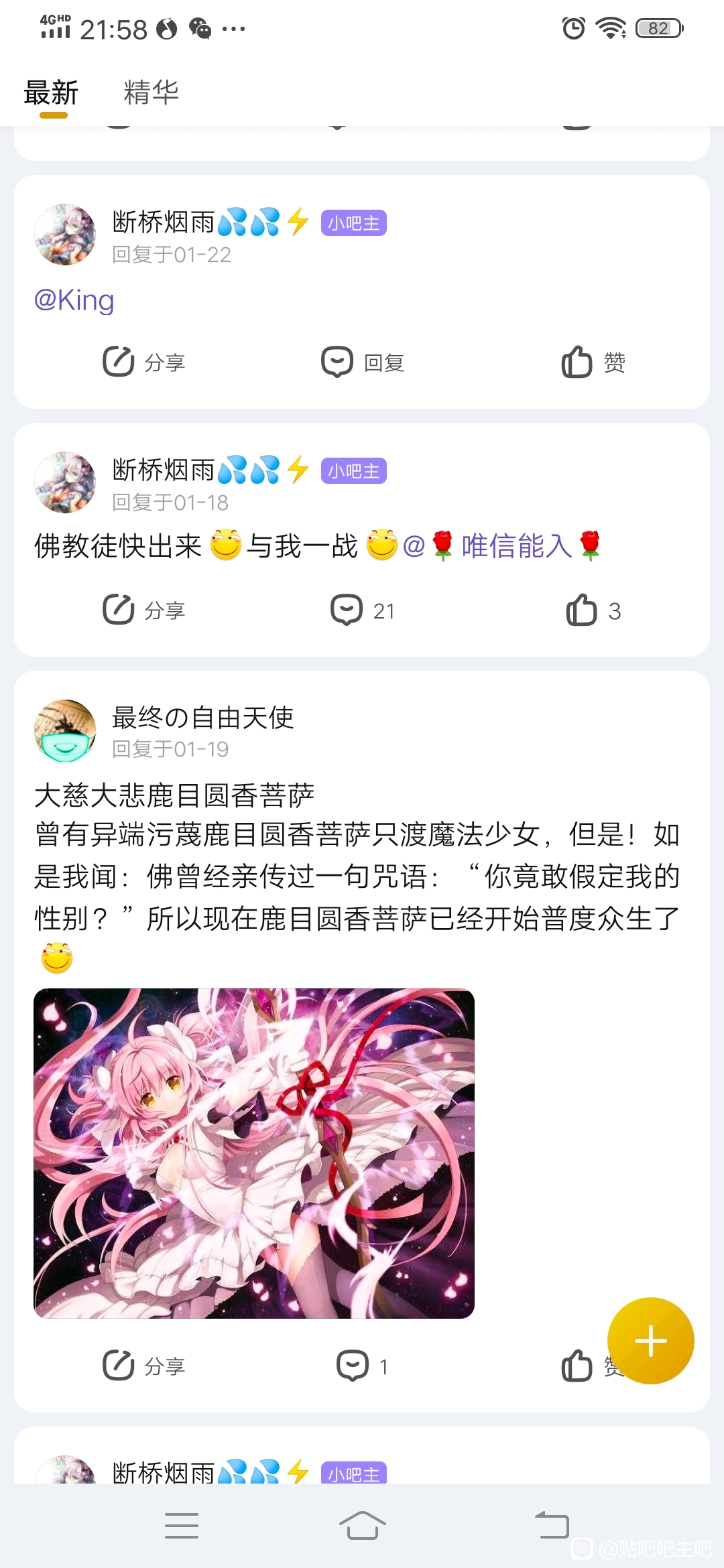Open the @King mention link
The width and height of the screenshot is (724, 1568).
74,300
